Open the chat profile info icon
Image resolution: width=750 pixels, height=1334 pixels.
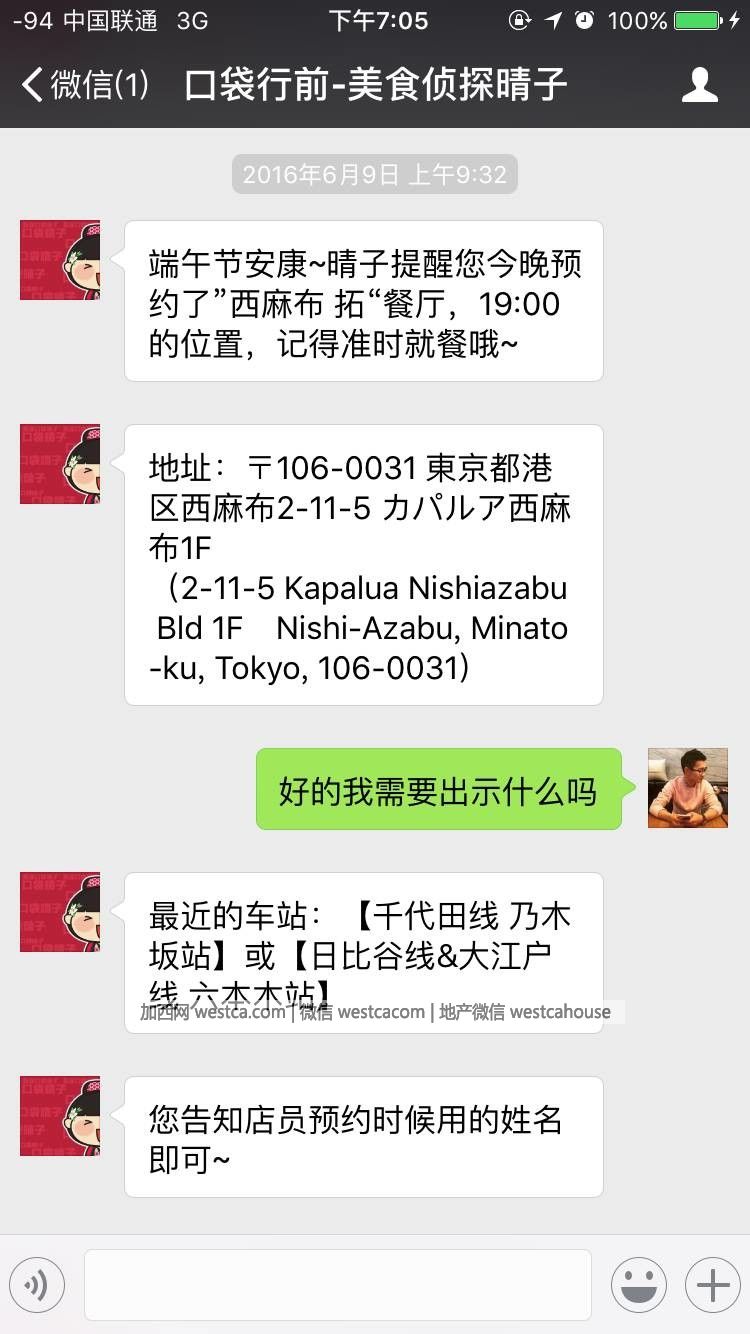[699, 85]
